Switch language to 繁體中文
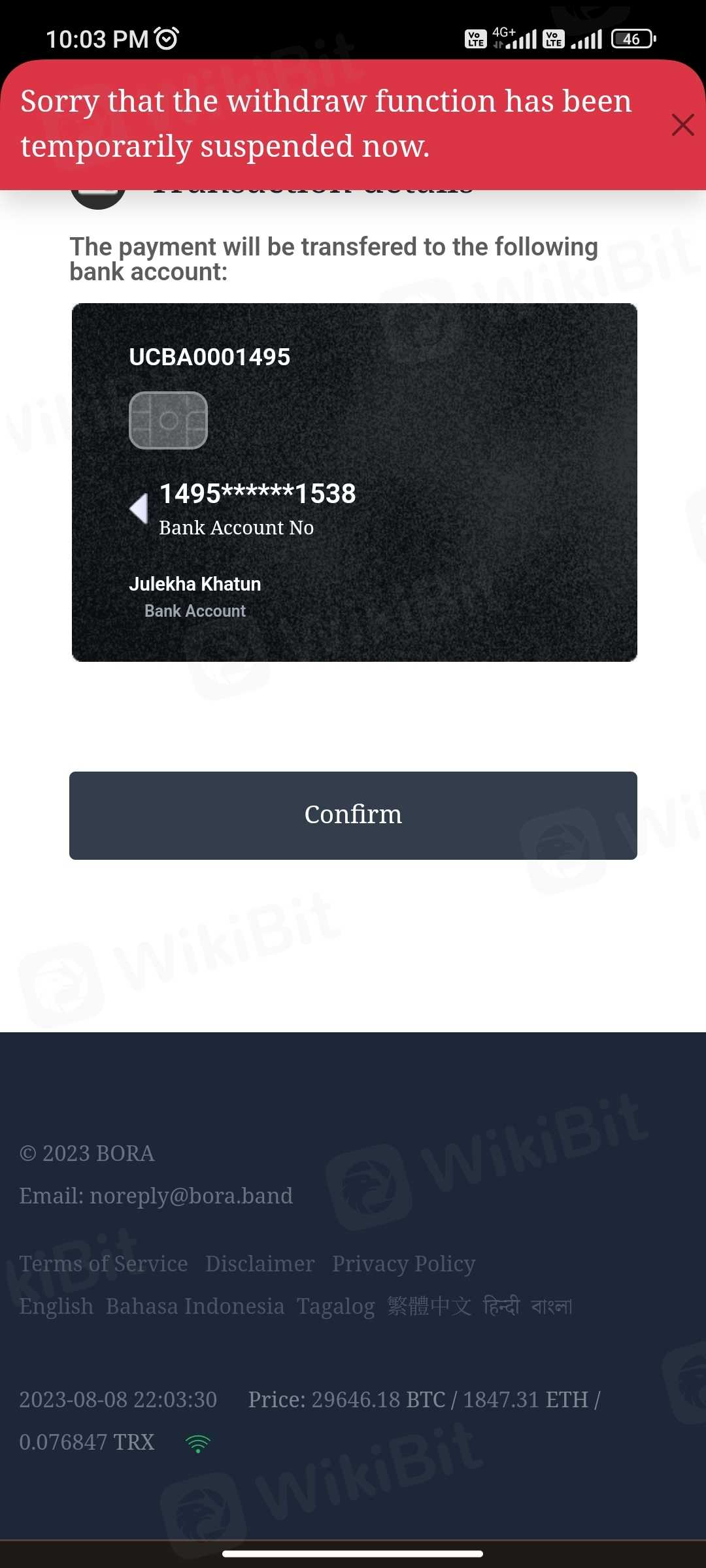This screenshot has height=1568, width=706. click(x=429, y=1306)
